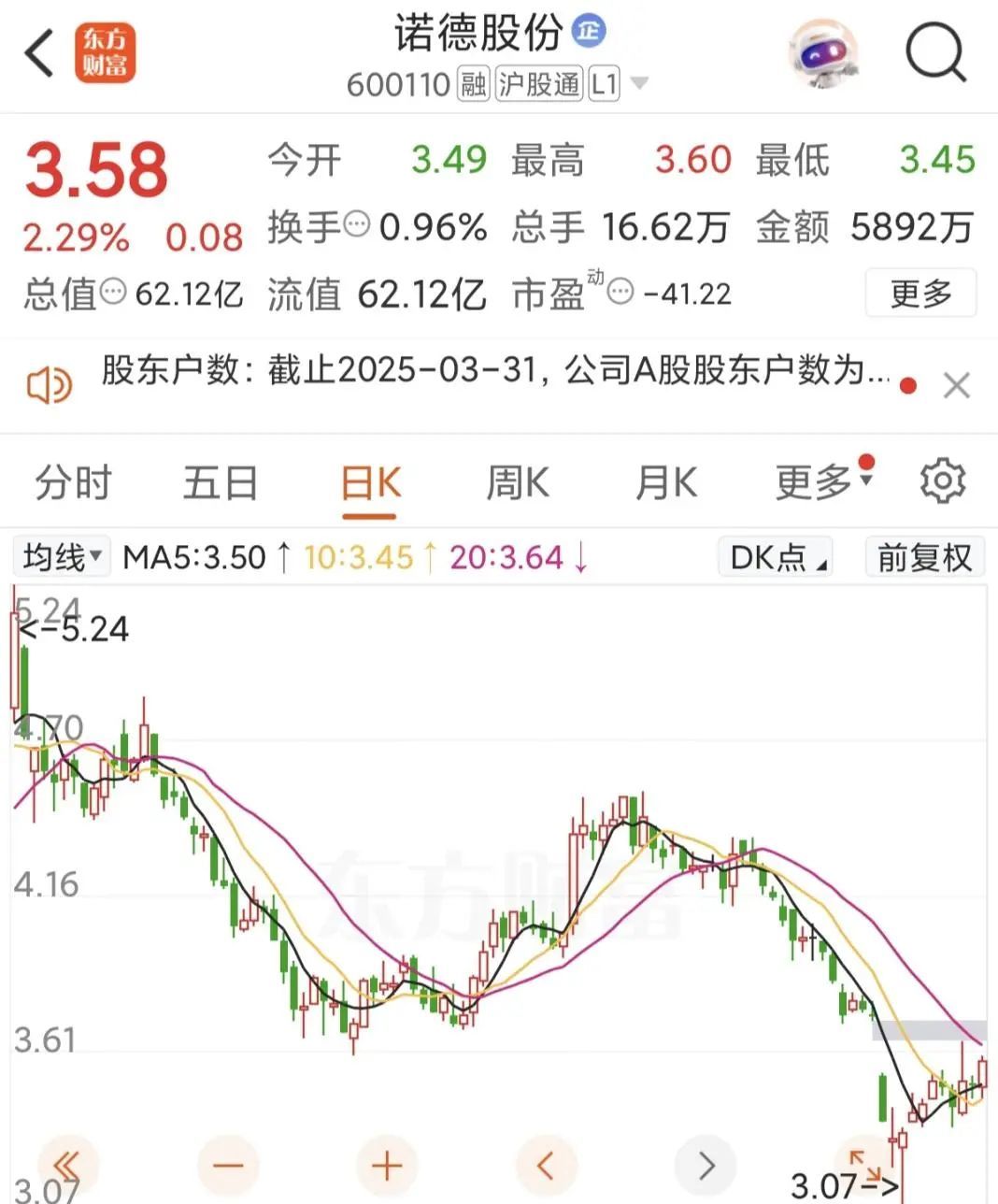Switch to the 周K chart tab

pyautogui.click(x=518, y=483)
